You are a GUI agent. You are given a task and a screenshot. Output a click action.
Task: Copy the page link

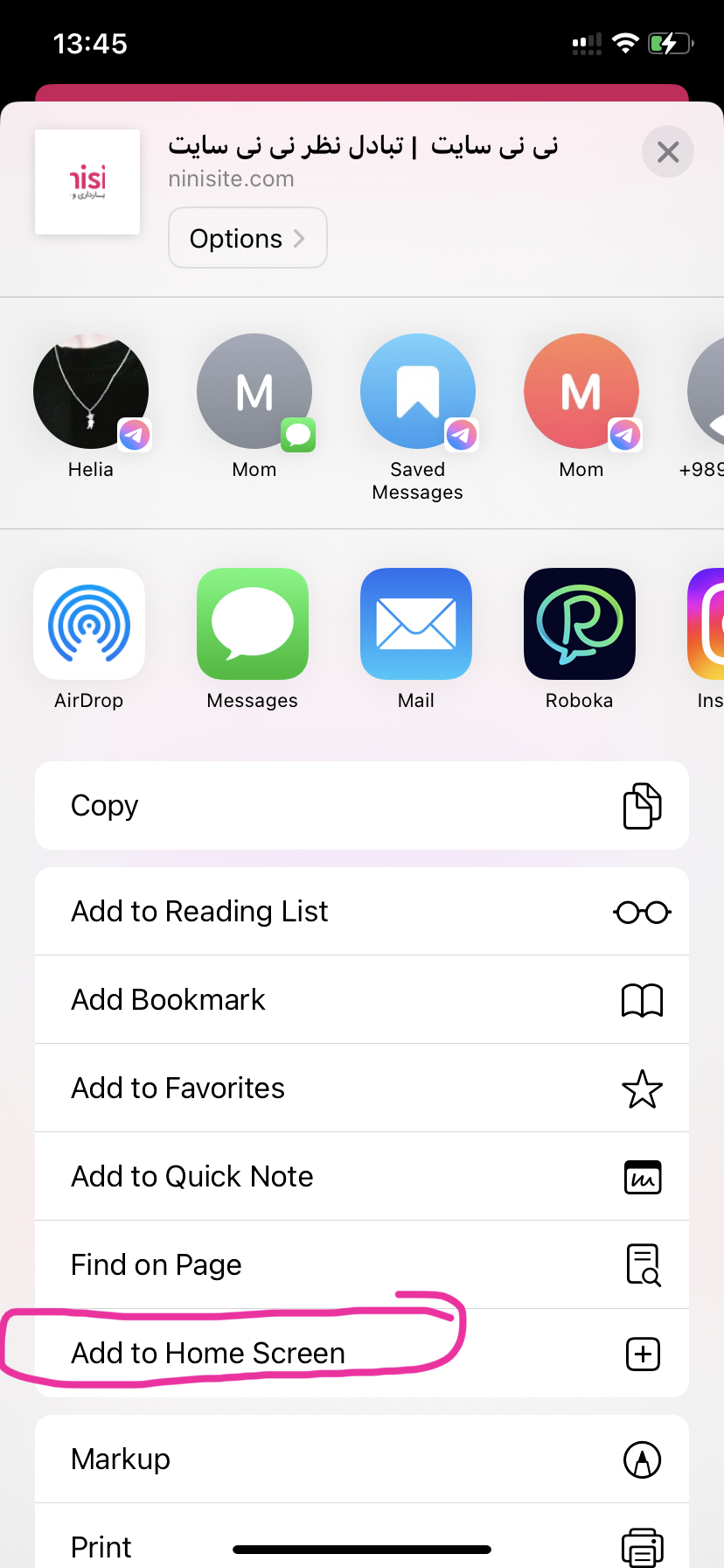click(x=362, y=805)
